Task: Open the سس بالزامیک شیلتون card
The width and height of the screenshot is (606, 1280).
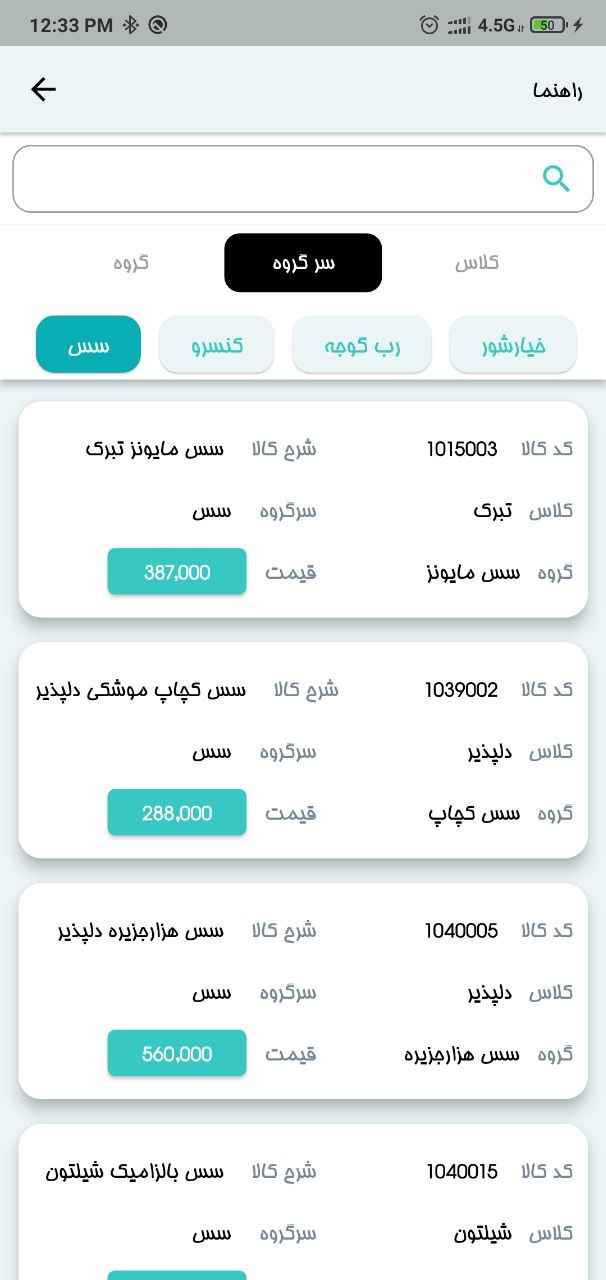Action: coord(303,1202)
